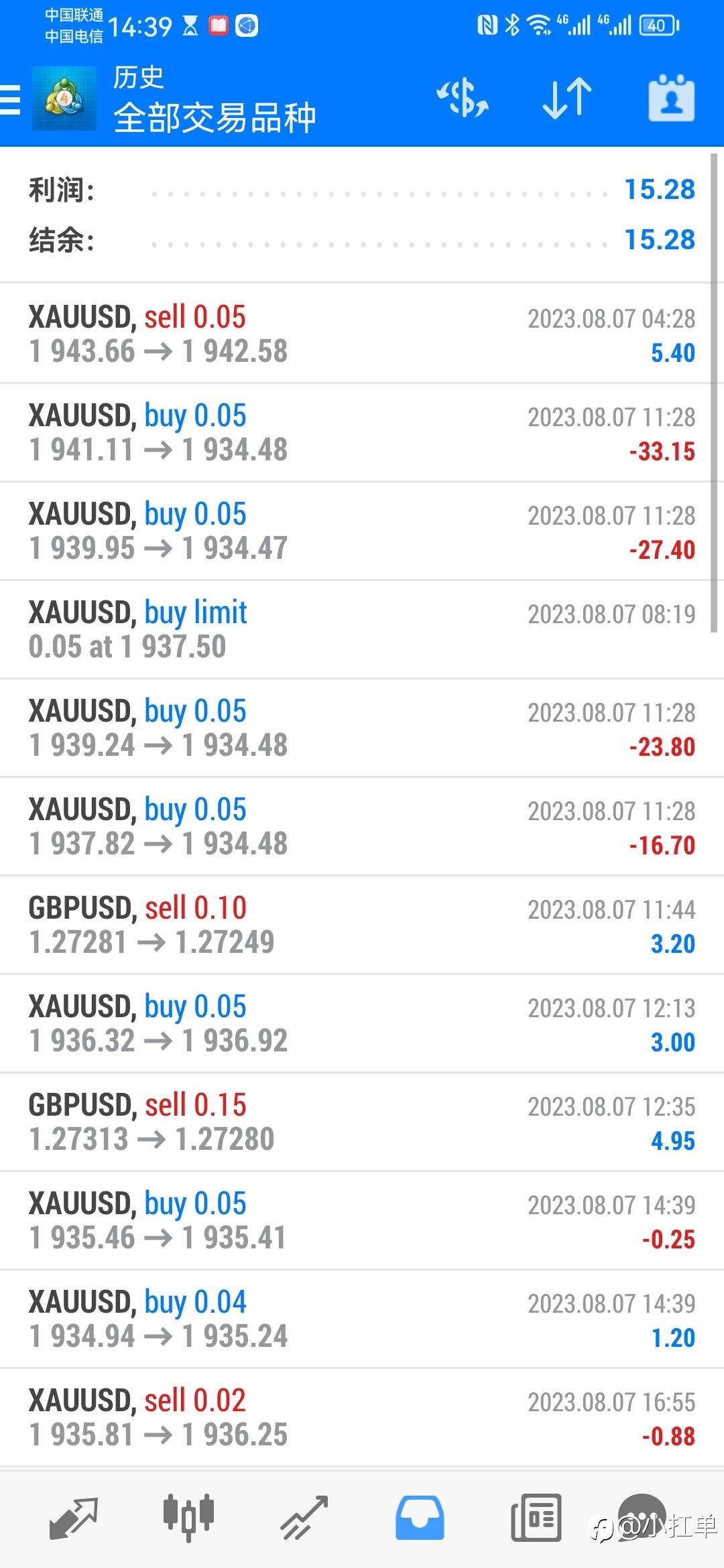Image resolution: width=724 pixels, height=1568 pixels.
Task: Open the hamburger drawer menu
Action: point(10,99)
